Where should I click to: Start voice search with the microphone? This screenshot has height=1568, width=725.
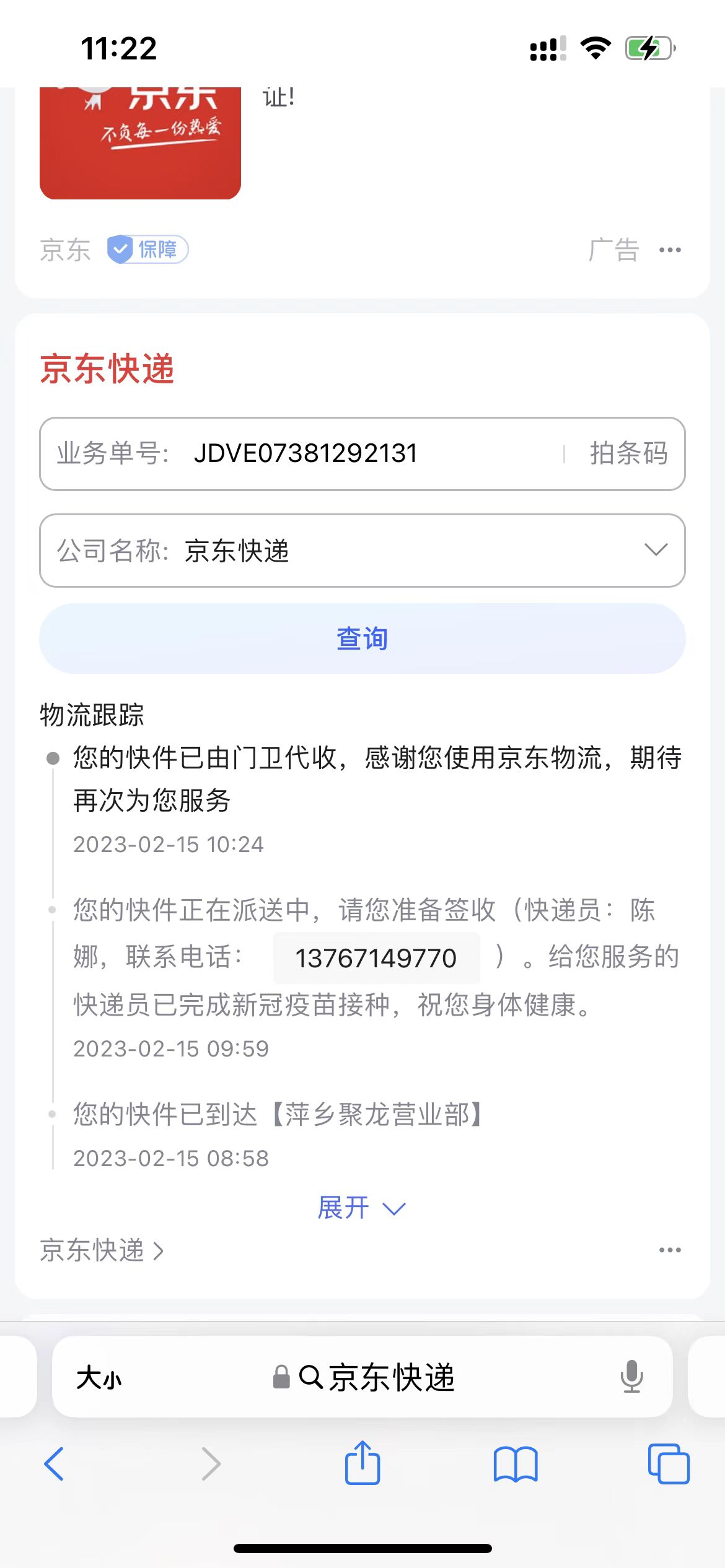pos(631,1377)
